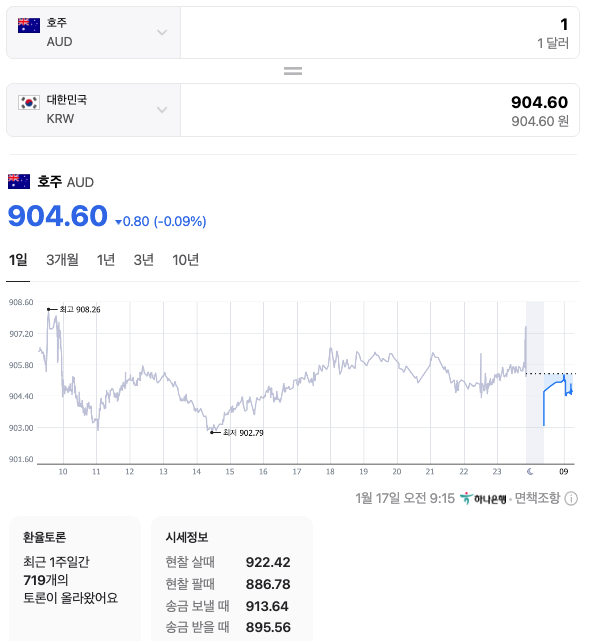590x641 pixels.
Task: Open the 호주 AUD currency dropdown
Action: [x=93, y=32]
